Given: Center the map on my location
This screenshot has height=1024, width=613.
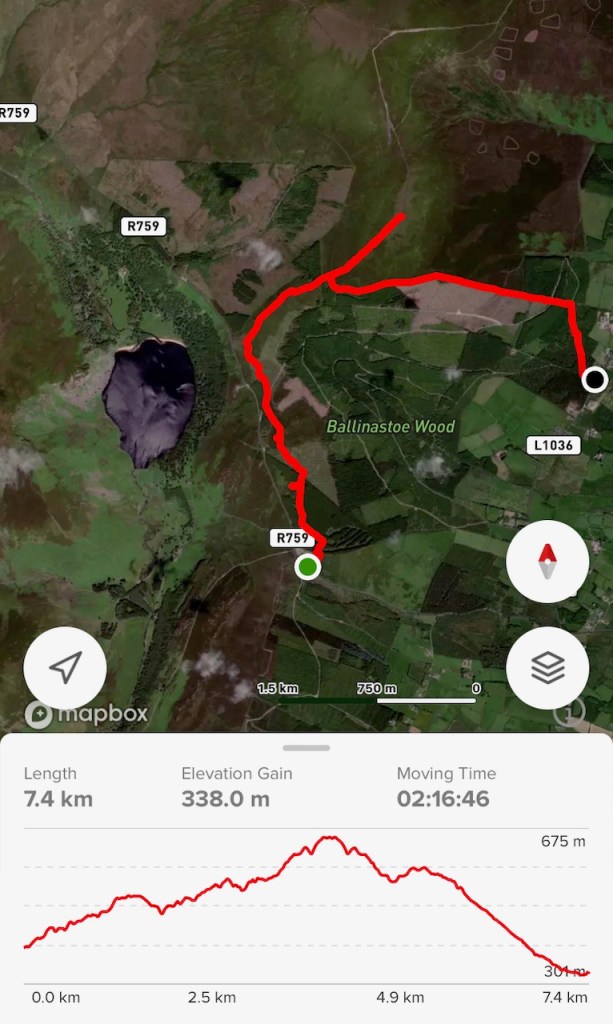Looking at the screenshot, I should [65, 668].
